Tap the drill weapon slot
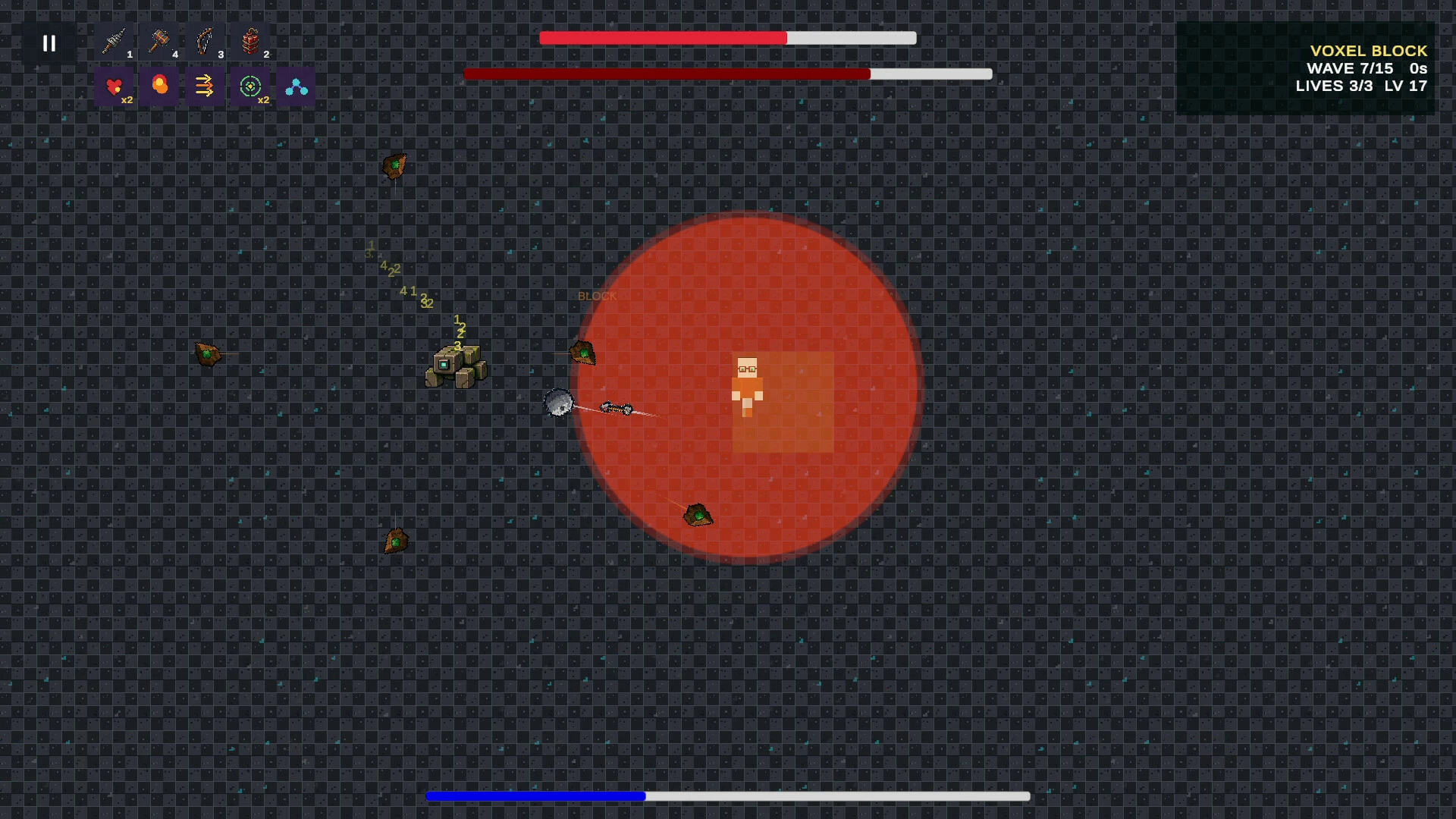 click(114, 42)
